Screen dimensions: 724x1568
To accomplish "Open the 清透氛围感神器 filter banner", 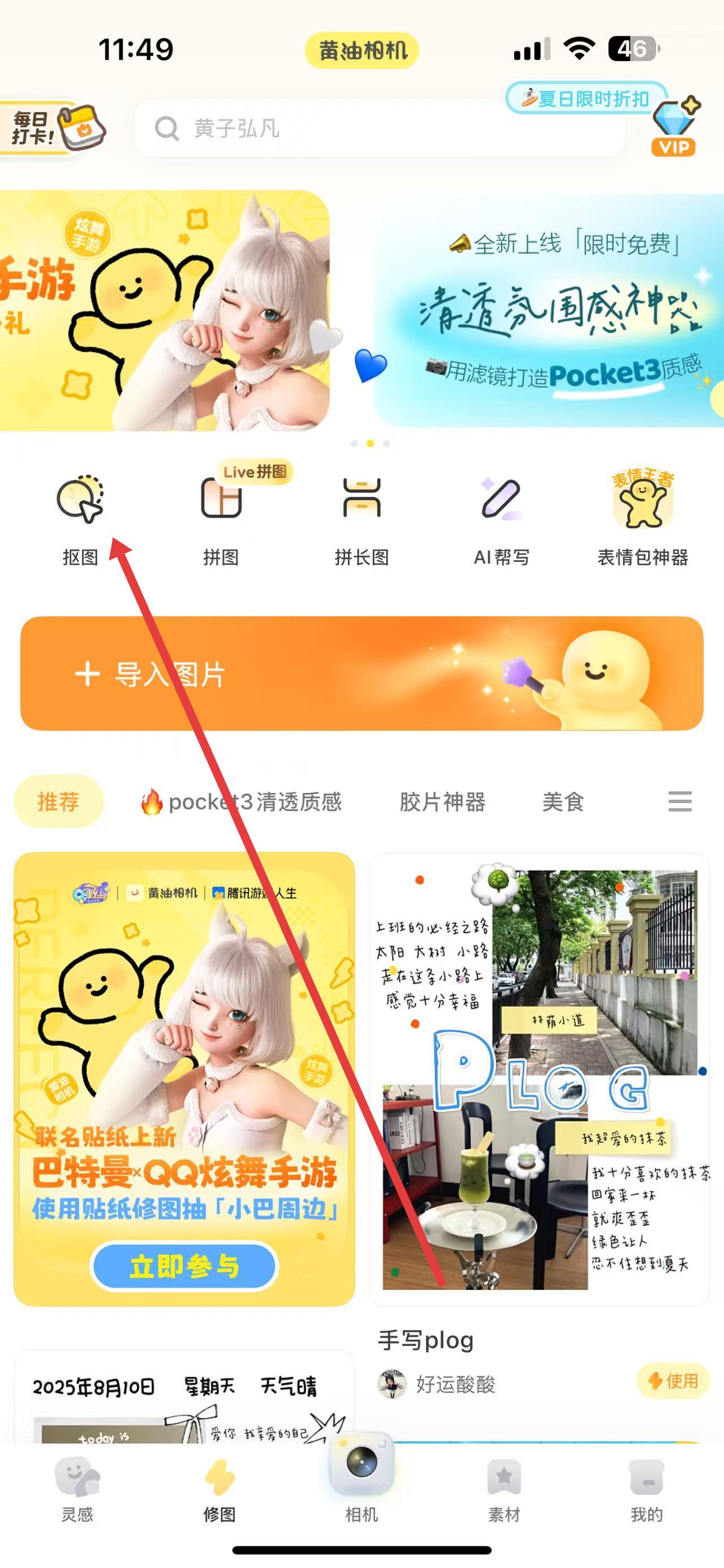I will [x=548, y=310].
